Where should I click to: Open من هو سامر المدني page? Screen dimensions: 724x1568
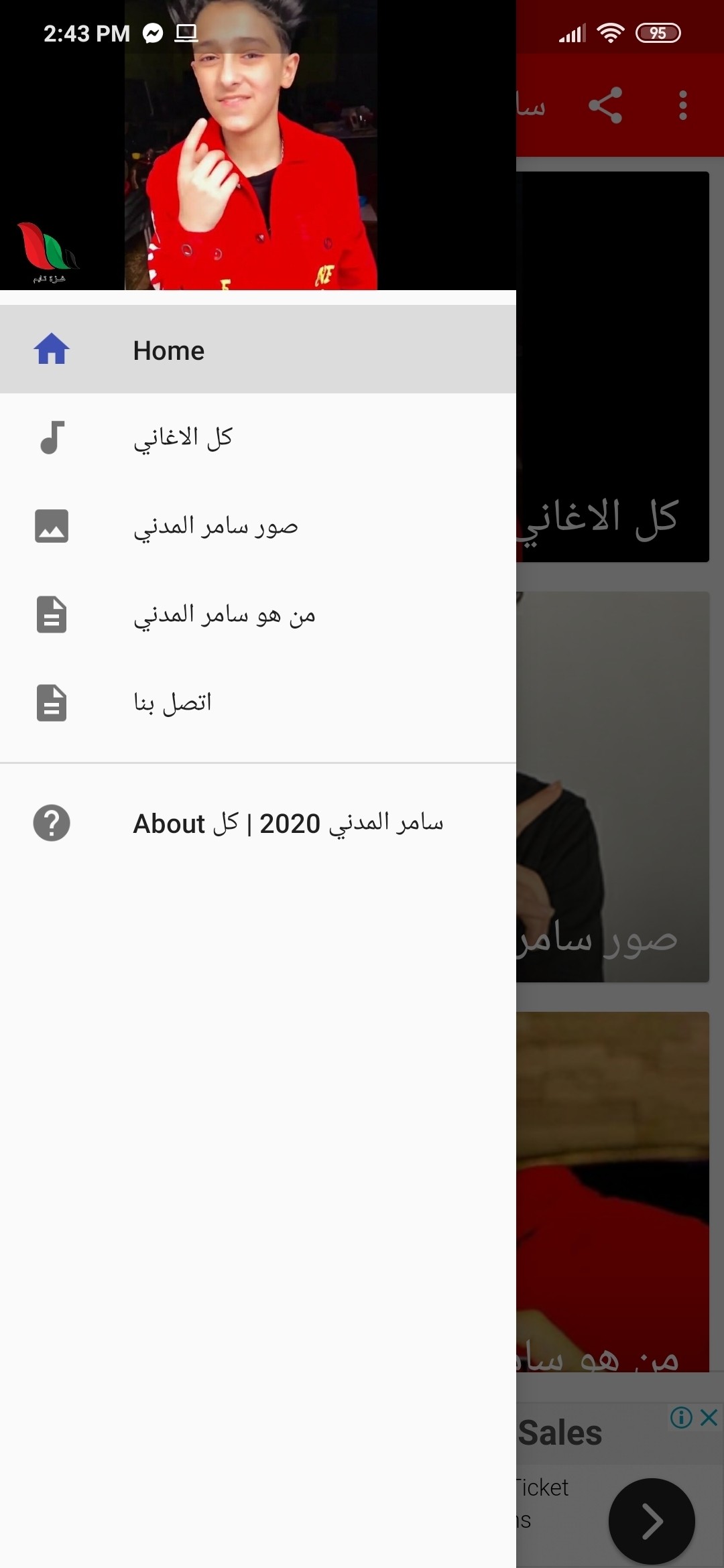[x=257, y=614]
